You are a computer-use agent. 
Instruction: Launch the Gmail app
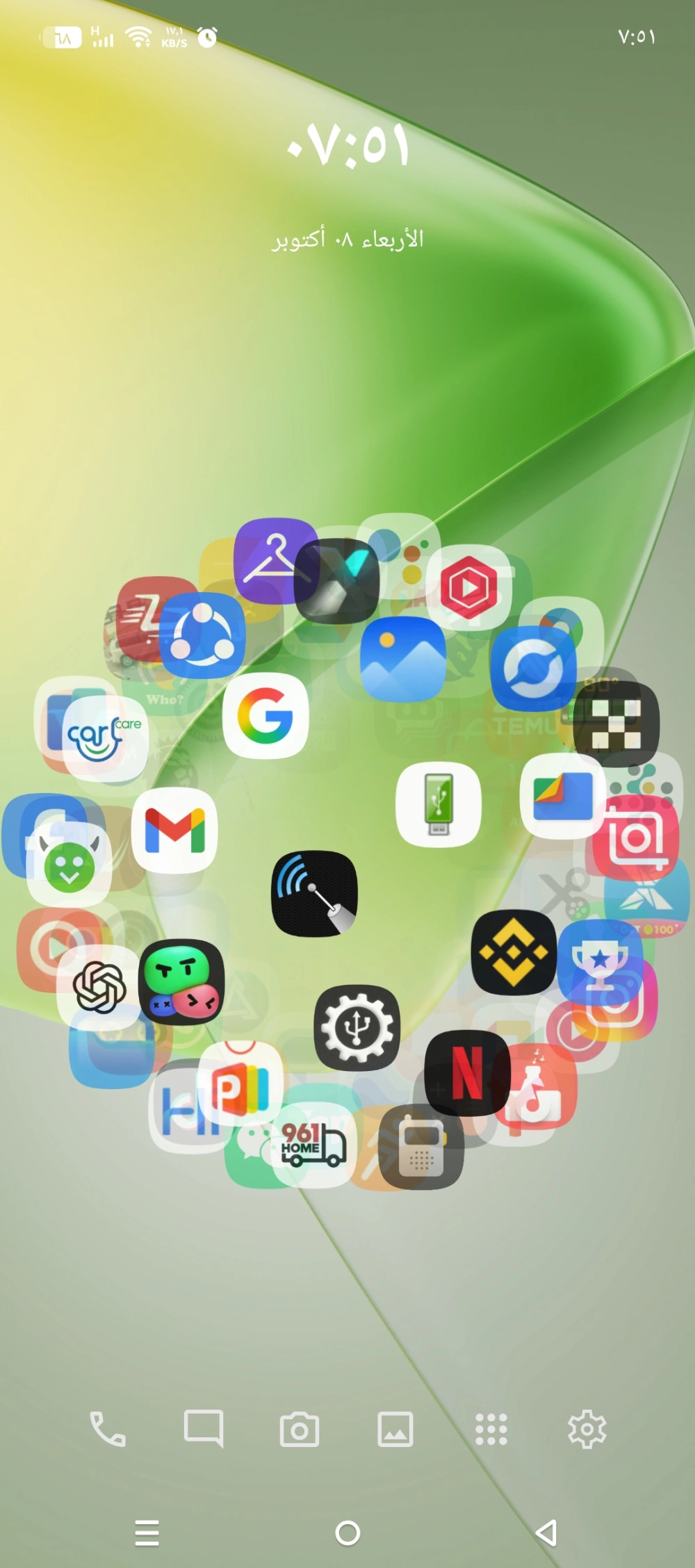click(x=174, y=830)
